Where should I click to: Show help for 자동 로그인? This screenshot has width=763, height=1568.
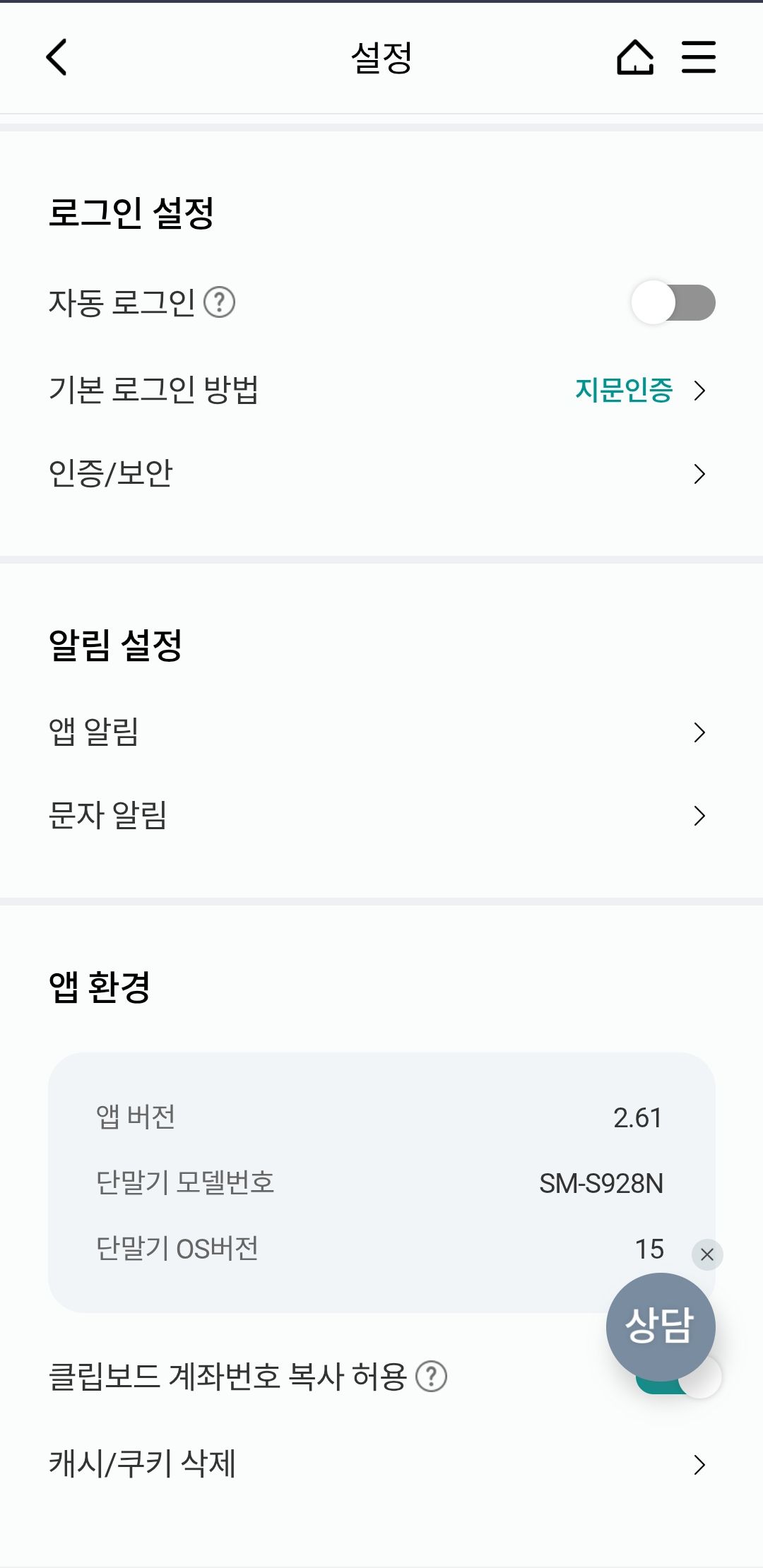pos(219,303)
